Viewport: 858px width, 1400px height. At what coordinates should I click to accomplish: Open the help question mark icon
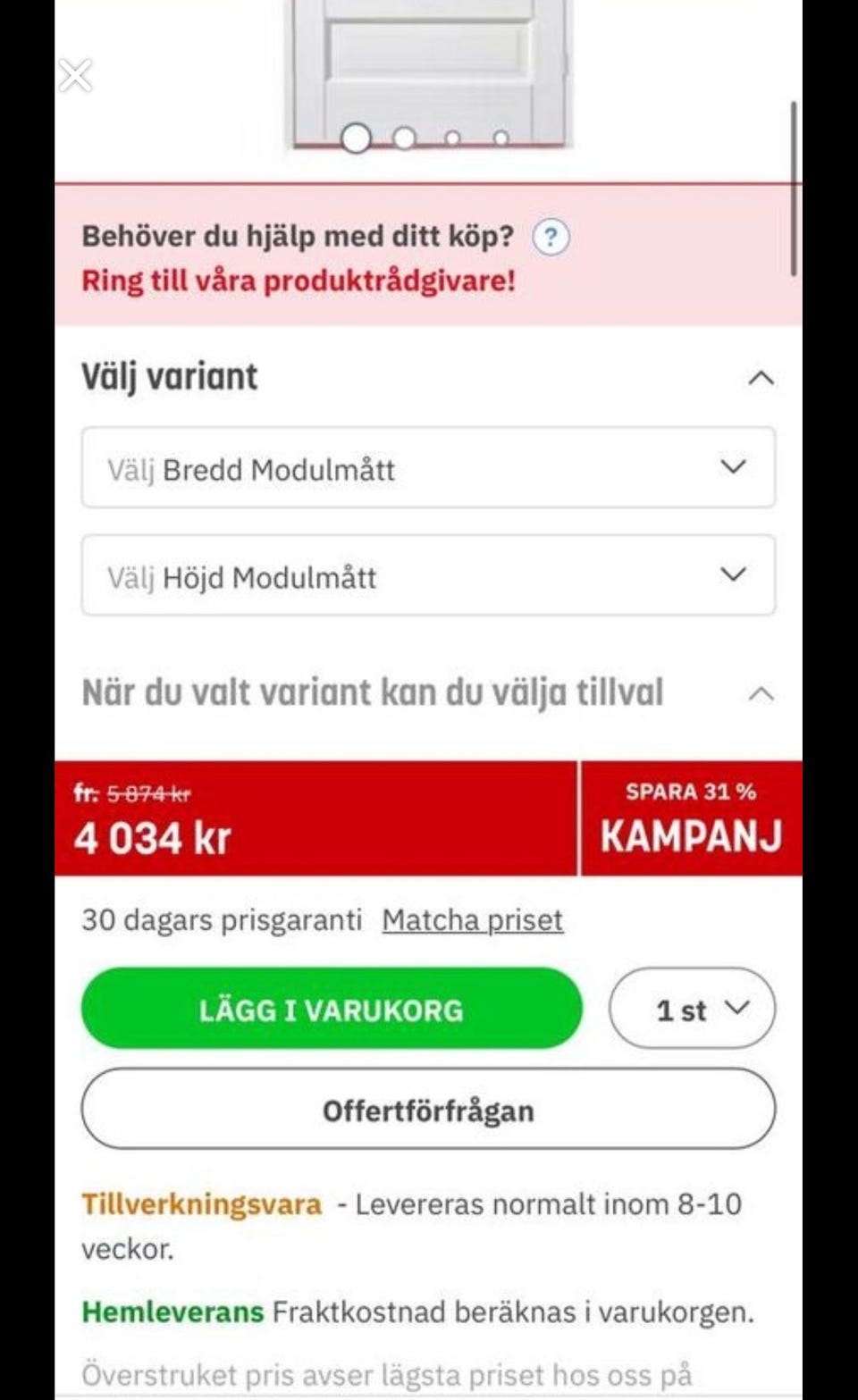551,238
